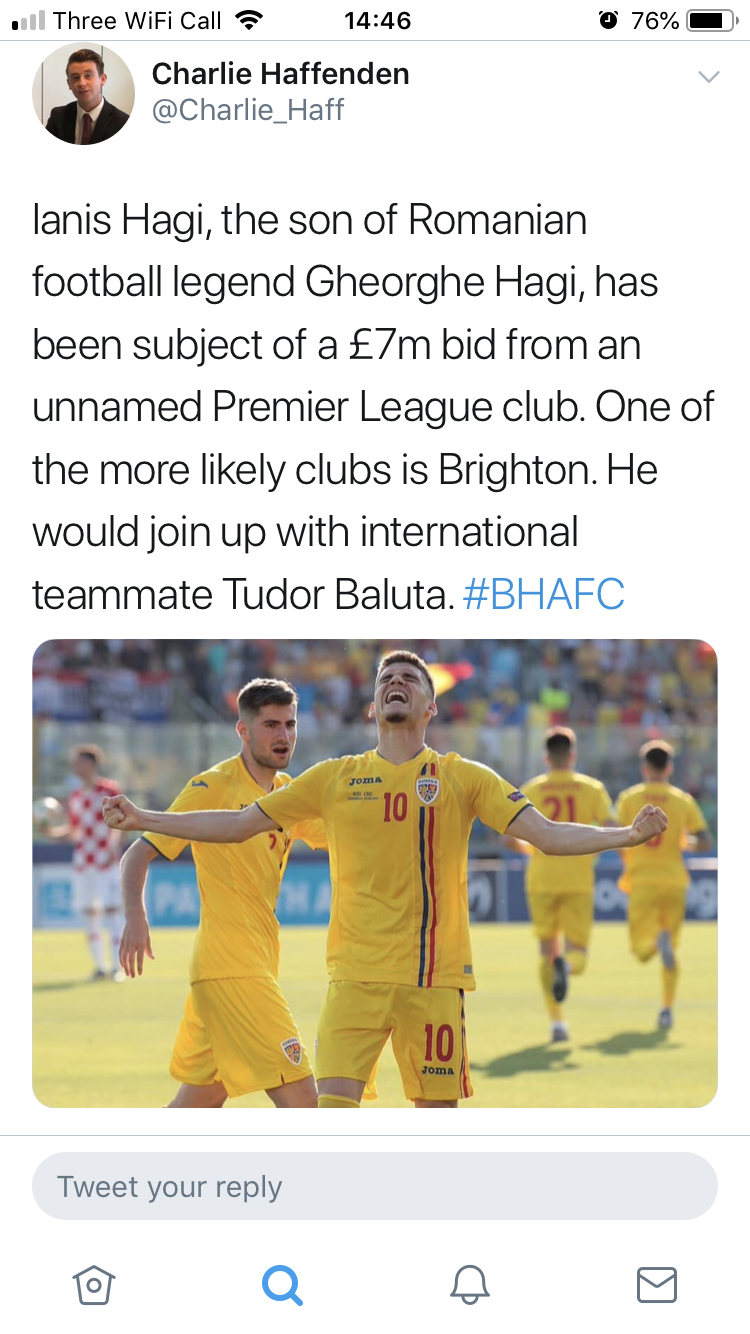750x1334 pixels.
Task: Open the @Charlie_Haff handle
Action: [248, 110]
